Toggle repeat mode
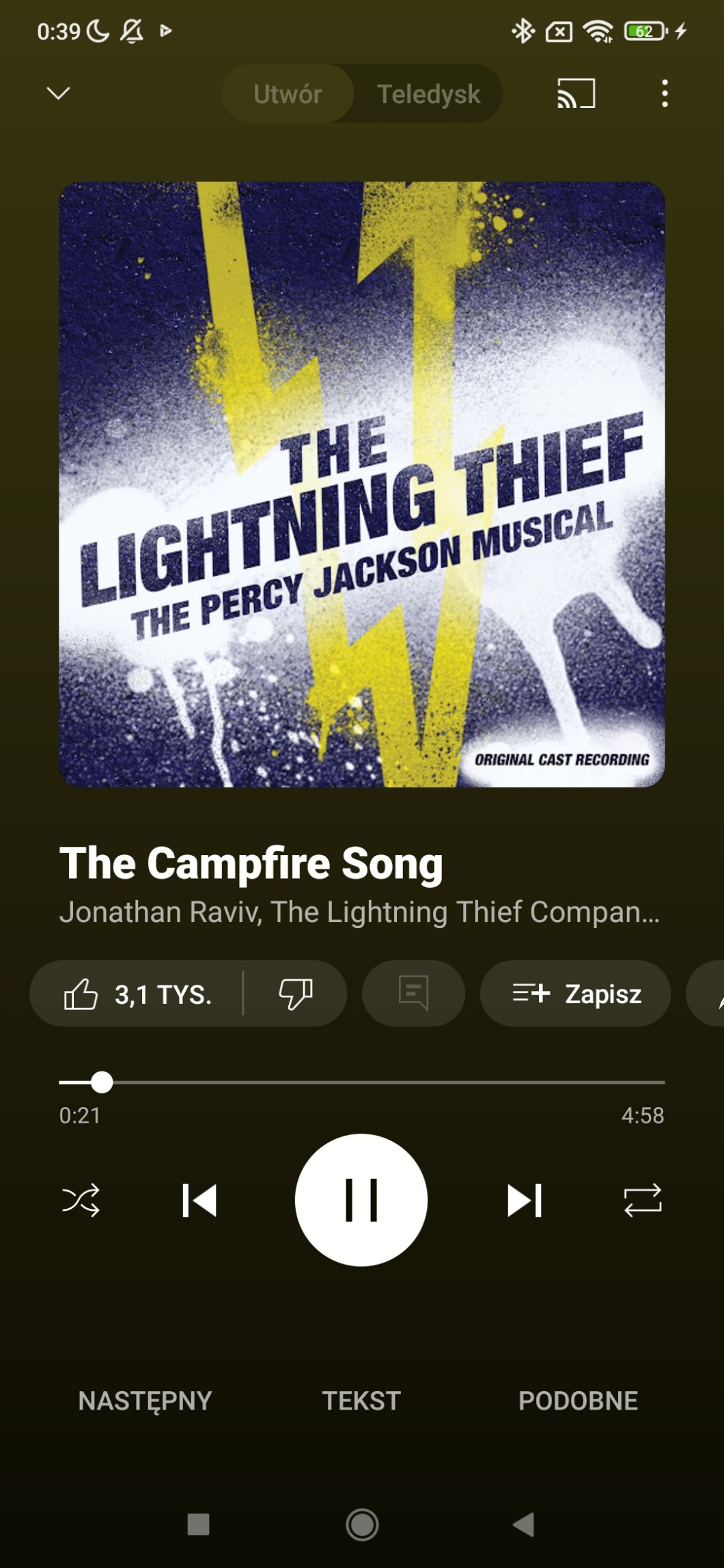The image size is (724, 1568). pos(643,1201)
